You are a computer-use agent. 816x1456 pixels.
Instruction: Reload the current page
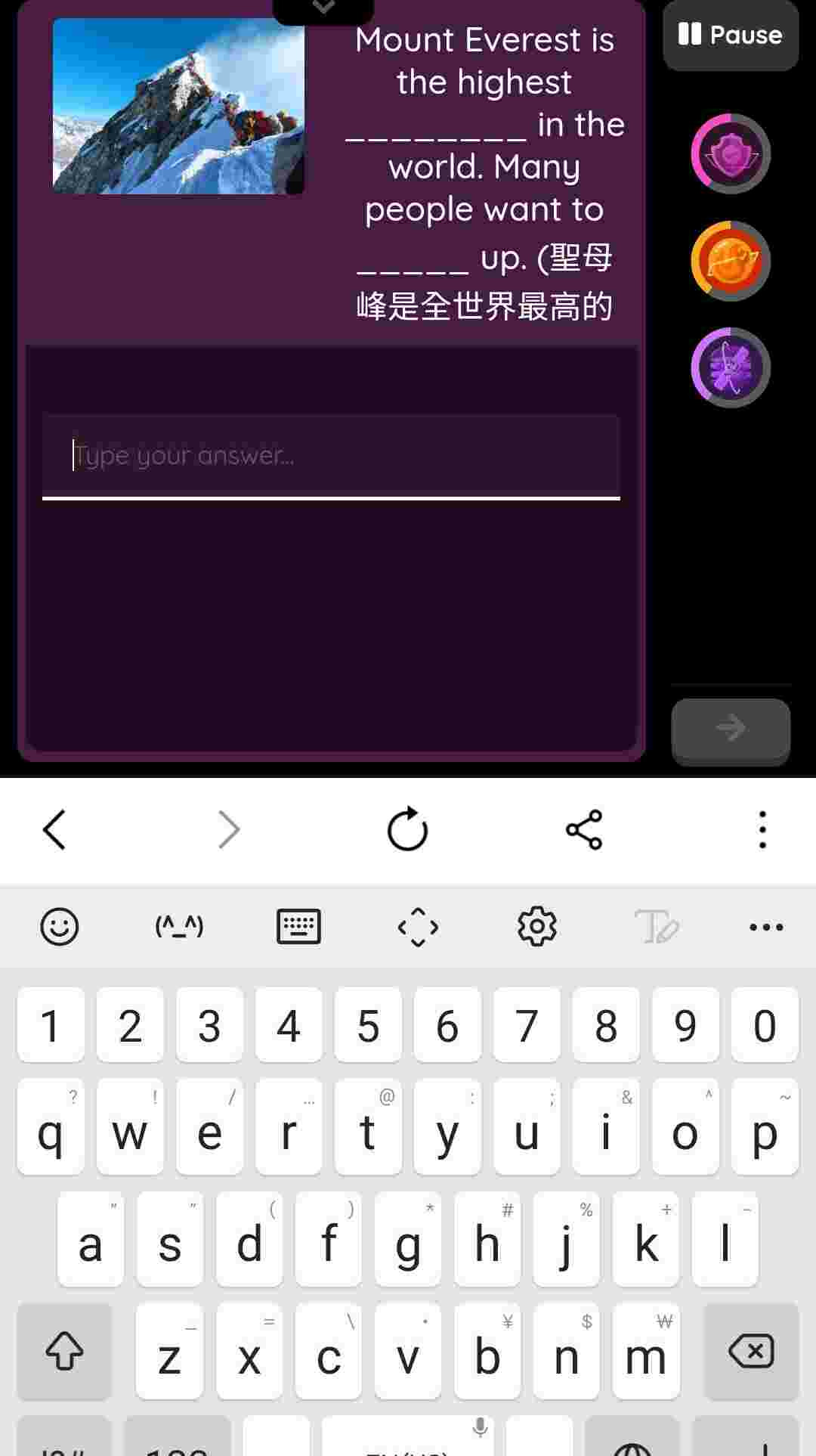[407, 830]
